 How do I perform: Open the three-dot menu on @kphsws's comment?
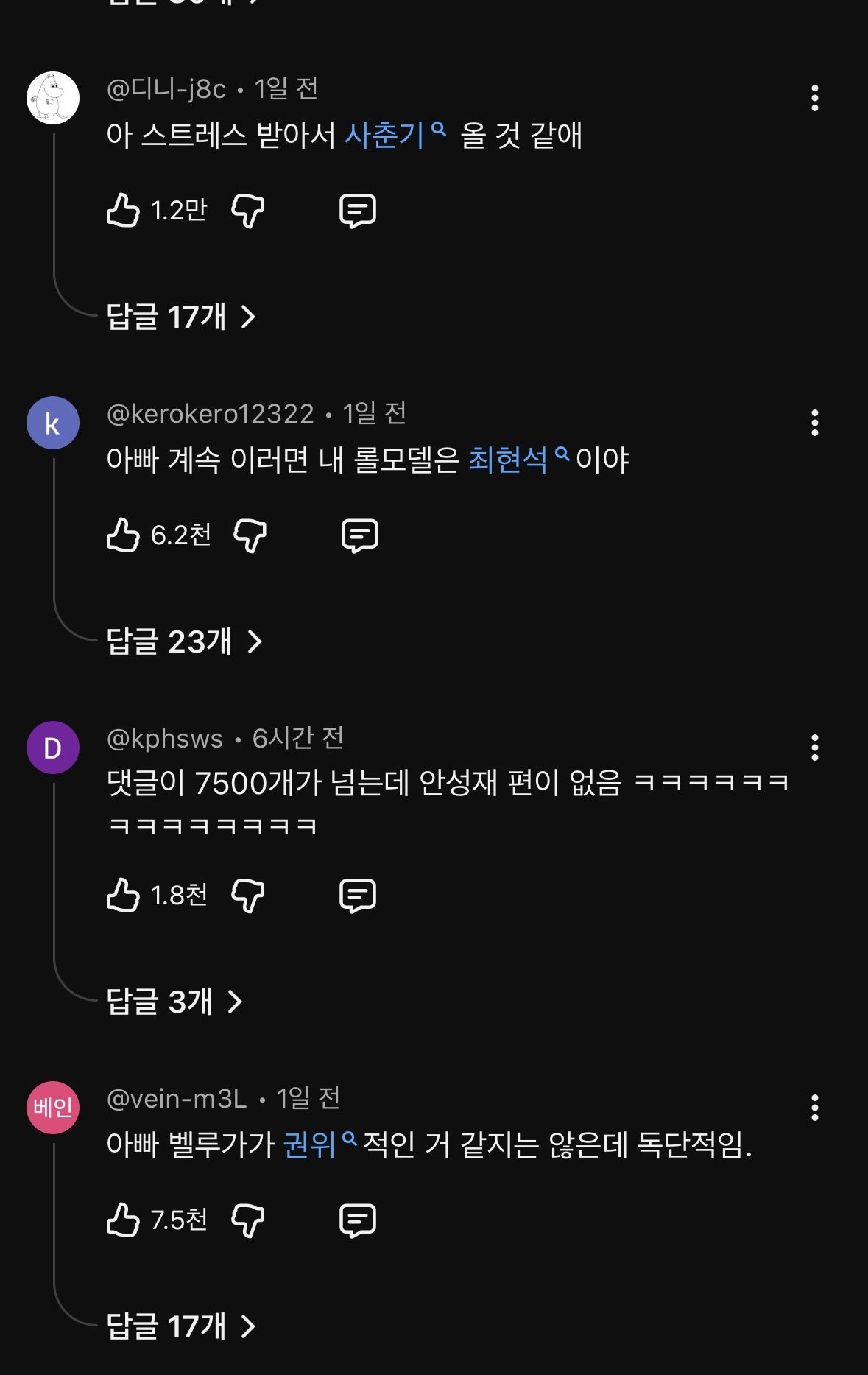tap(814, 748)
